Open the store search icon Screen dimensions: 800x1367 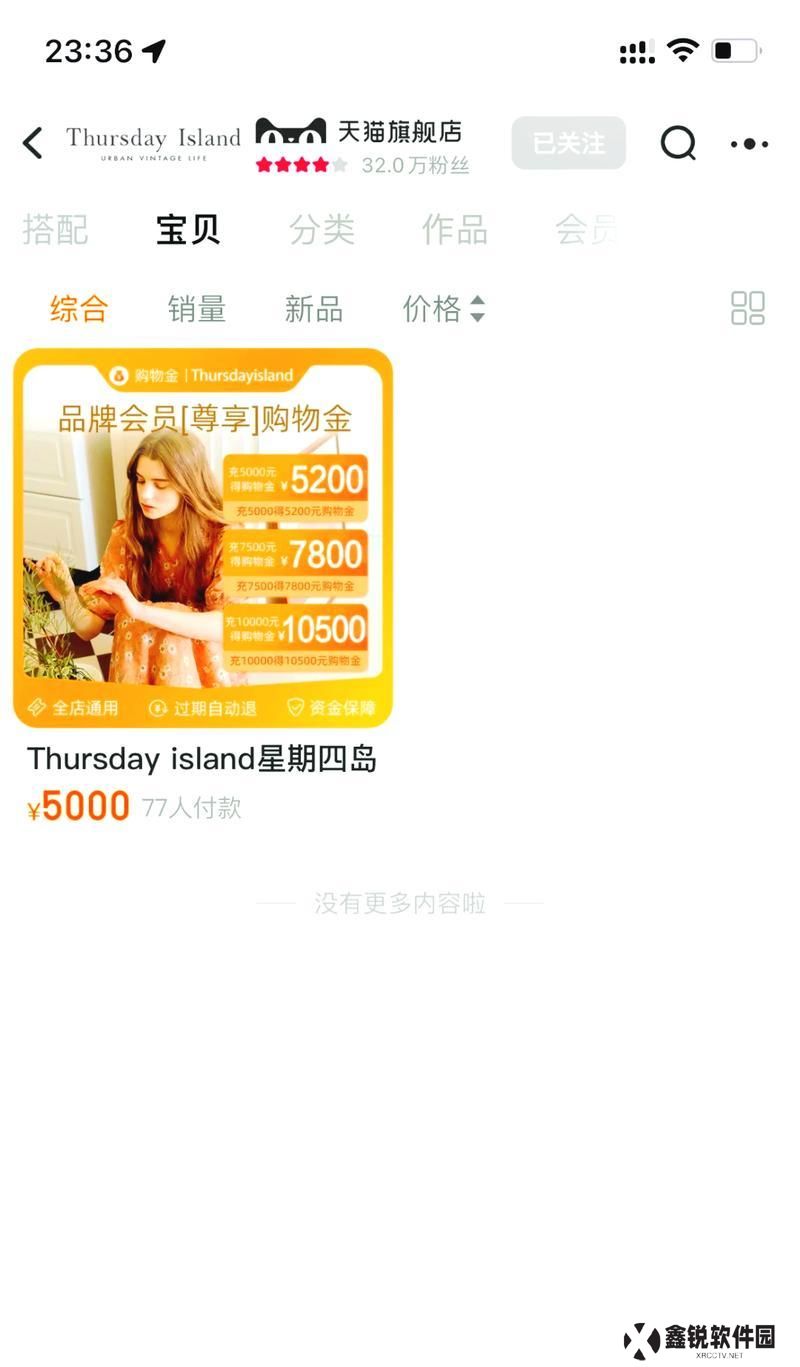(678, 143)
